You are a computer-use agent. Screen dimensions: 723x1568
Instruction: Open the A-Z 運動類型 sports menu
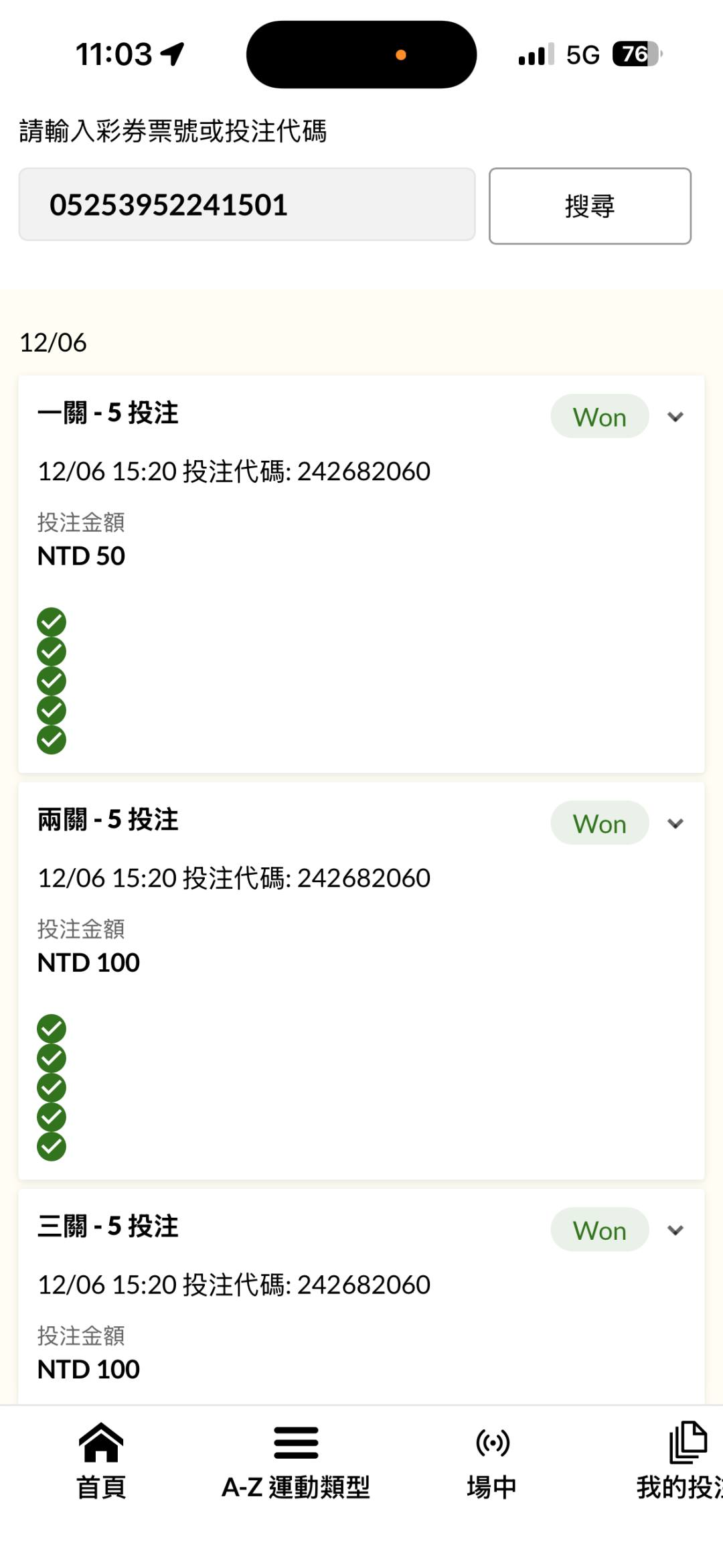296,1461
